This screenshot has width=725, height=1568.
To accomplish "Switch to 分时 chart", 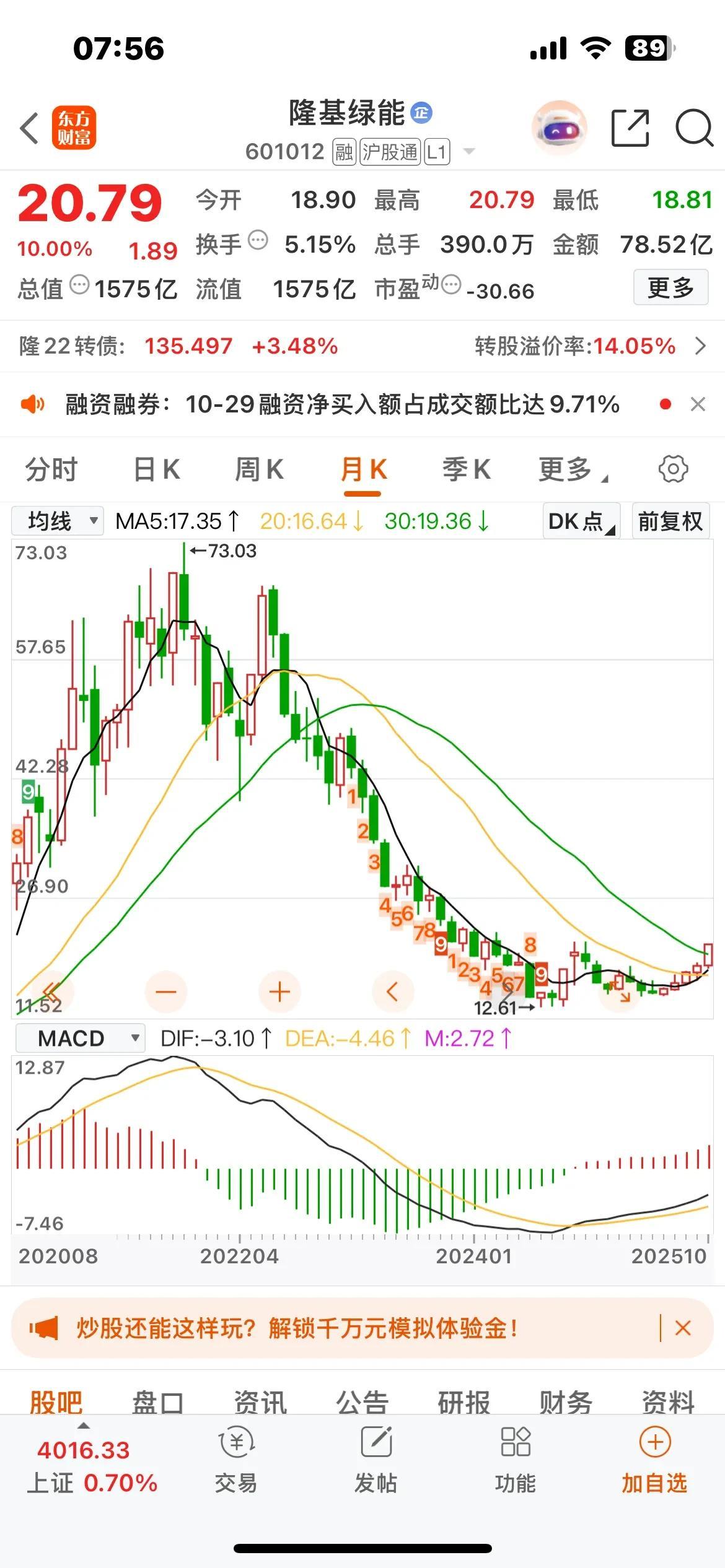I will (51, 469).
